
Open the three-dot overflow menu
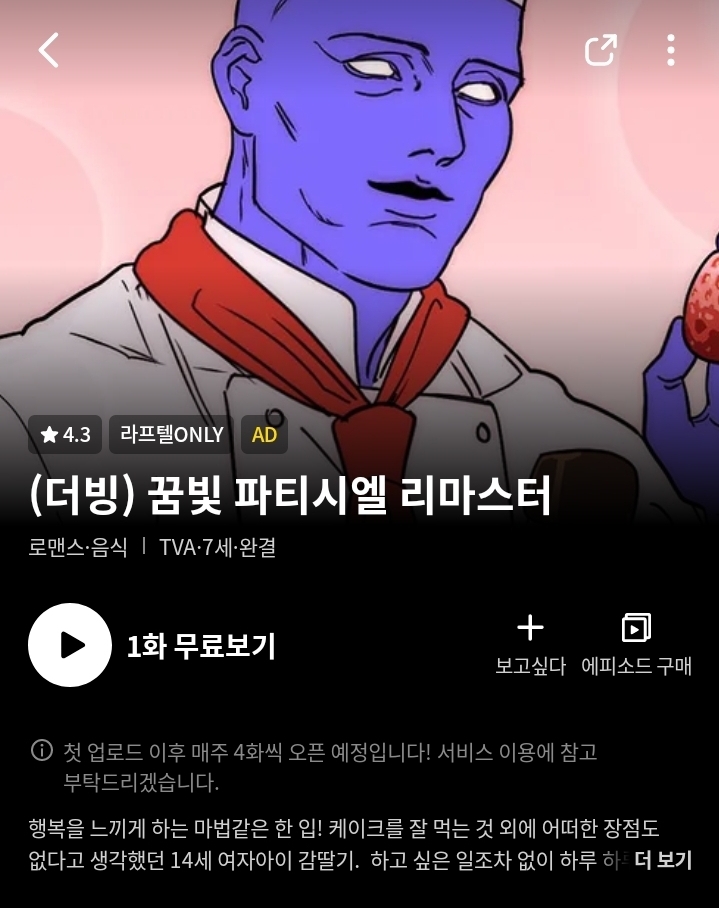pos(670,49)
